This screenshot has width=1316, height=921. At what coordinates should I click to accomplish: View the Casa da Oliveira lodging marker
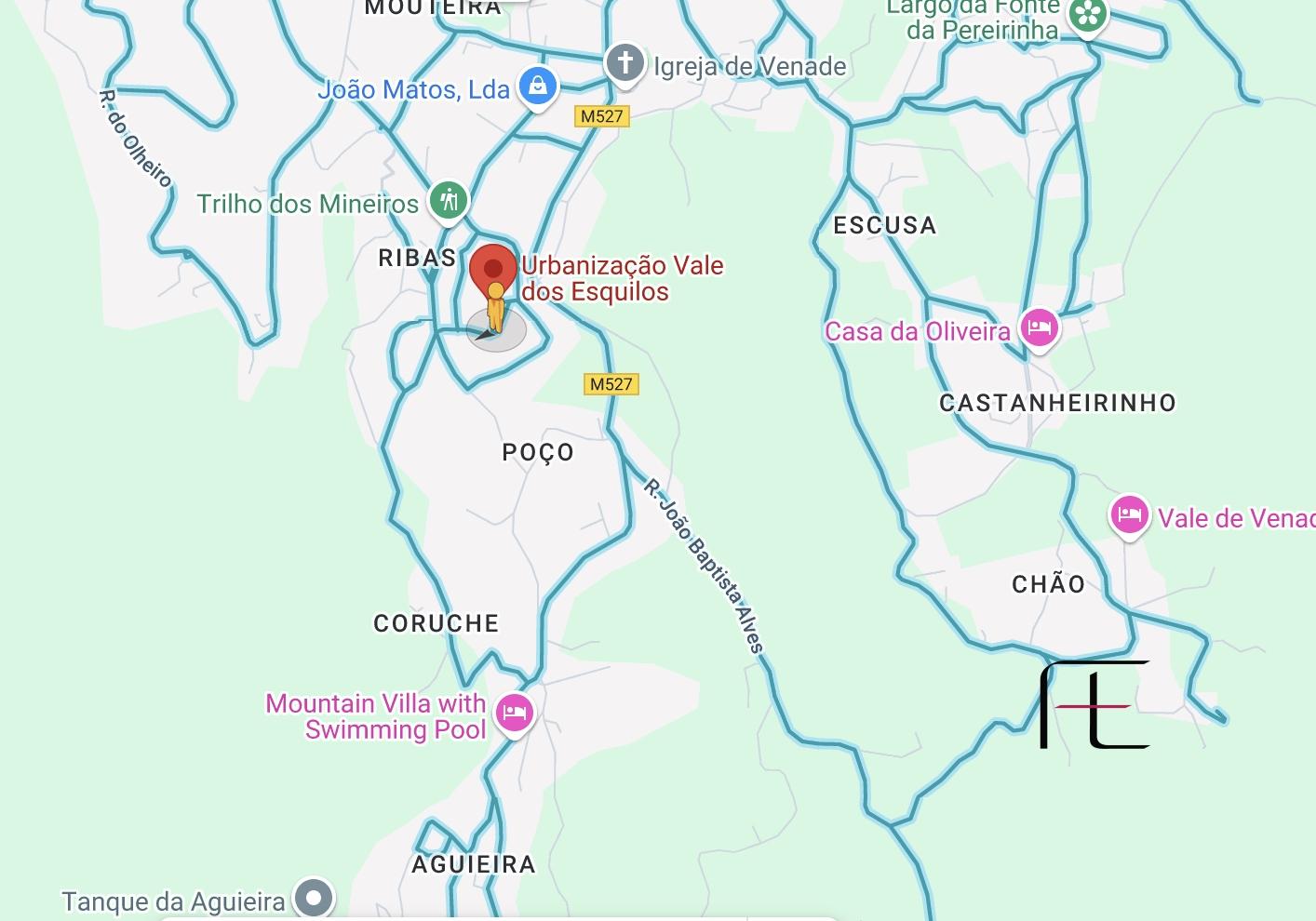1039,327
